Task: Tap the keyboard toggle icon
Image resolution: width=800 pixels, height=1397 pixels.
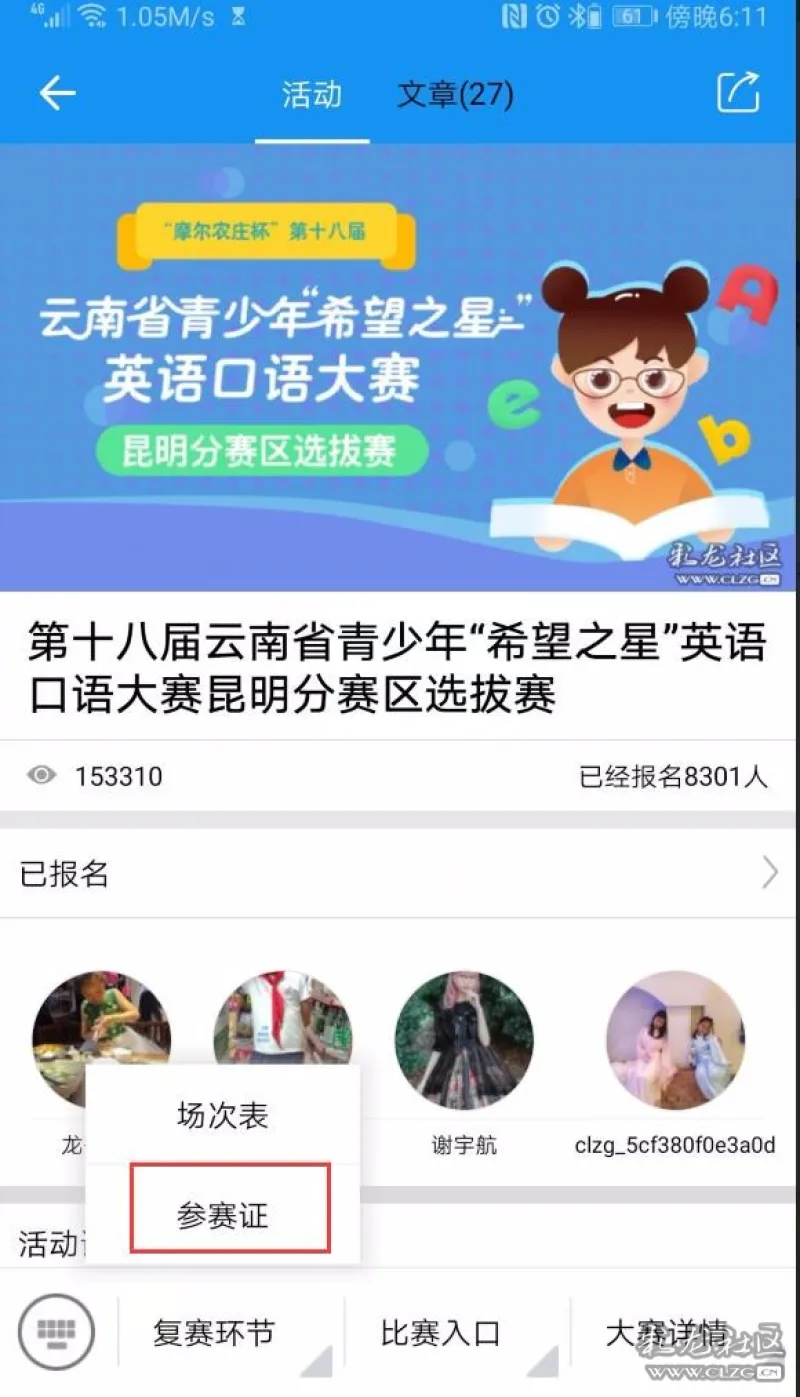Action: [x=56, y=1332]
